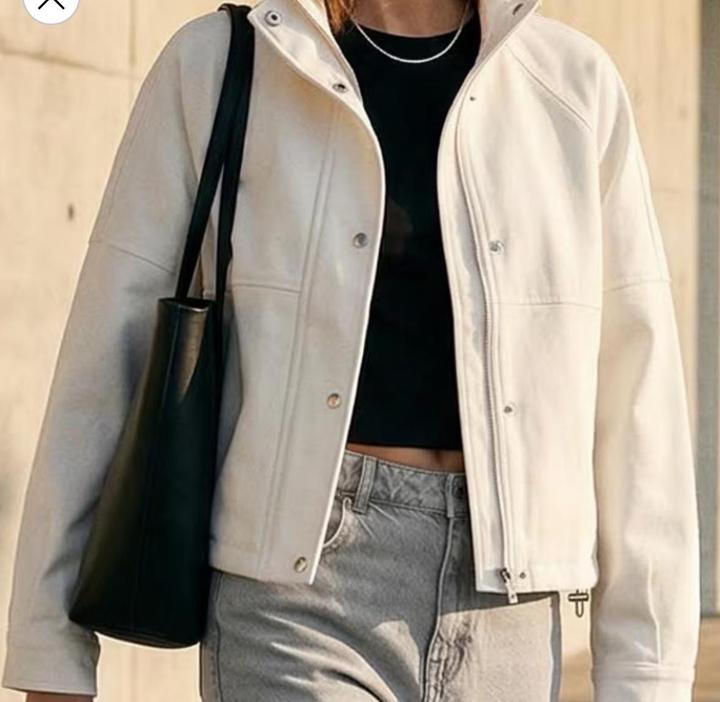The height and width of the screenshot is (702, 720).
Task: Close the full-screen image viewer
Action: pyautogui.click(x=50, y=5)
